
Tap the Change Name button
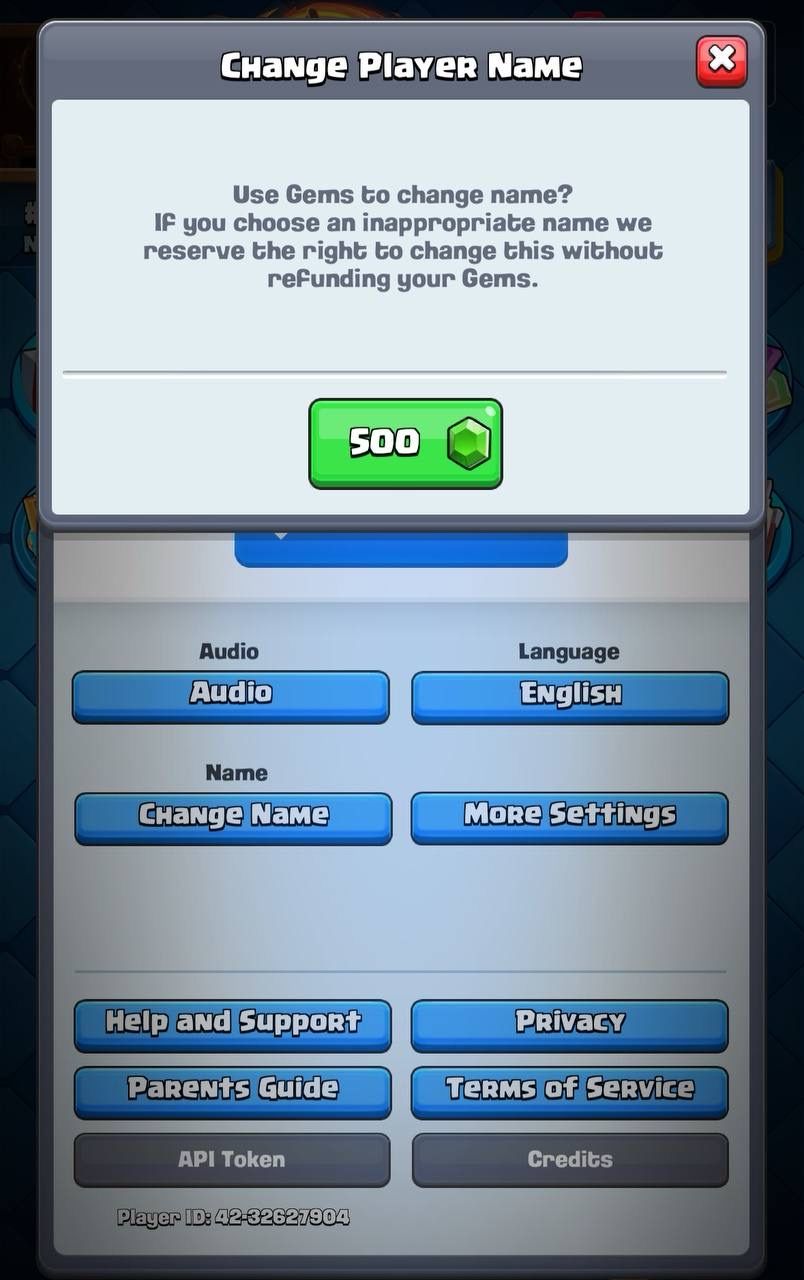click(x=233, y=817)
